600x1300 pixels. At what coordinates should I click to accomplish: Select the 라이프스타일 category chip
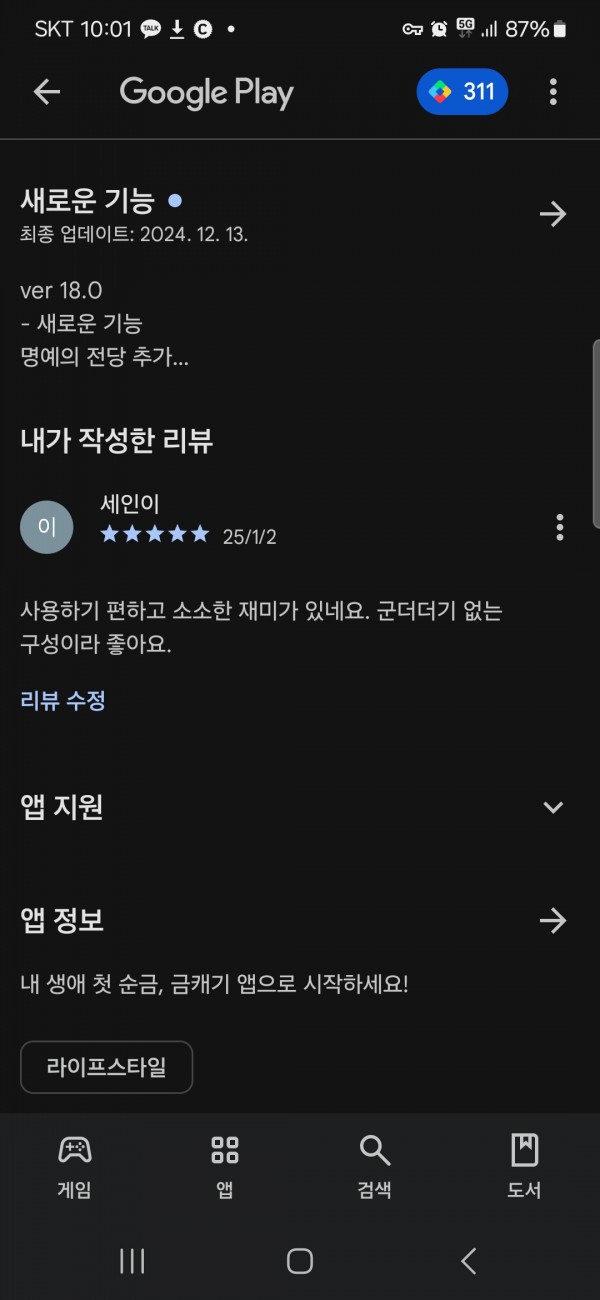coord(106,1067)
